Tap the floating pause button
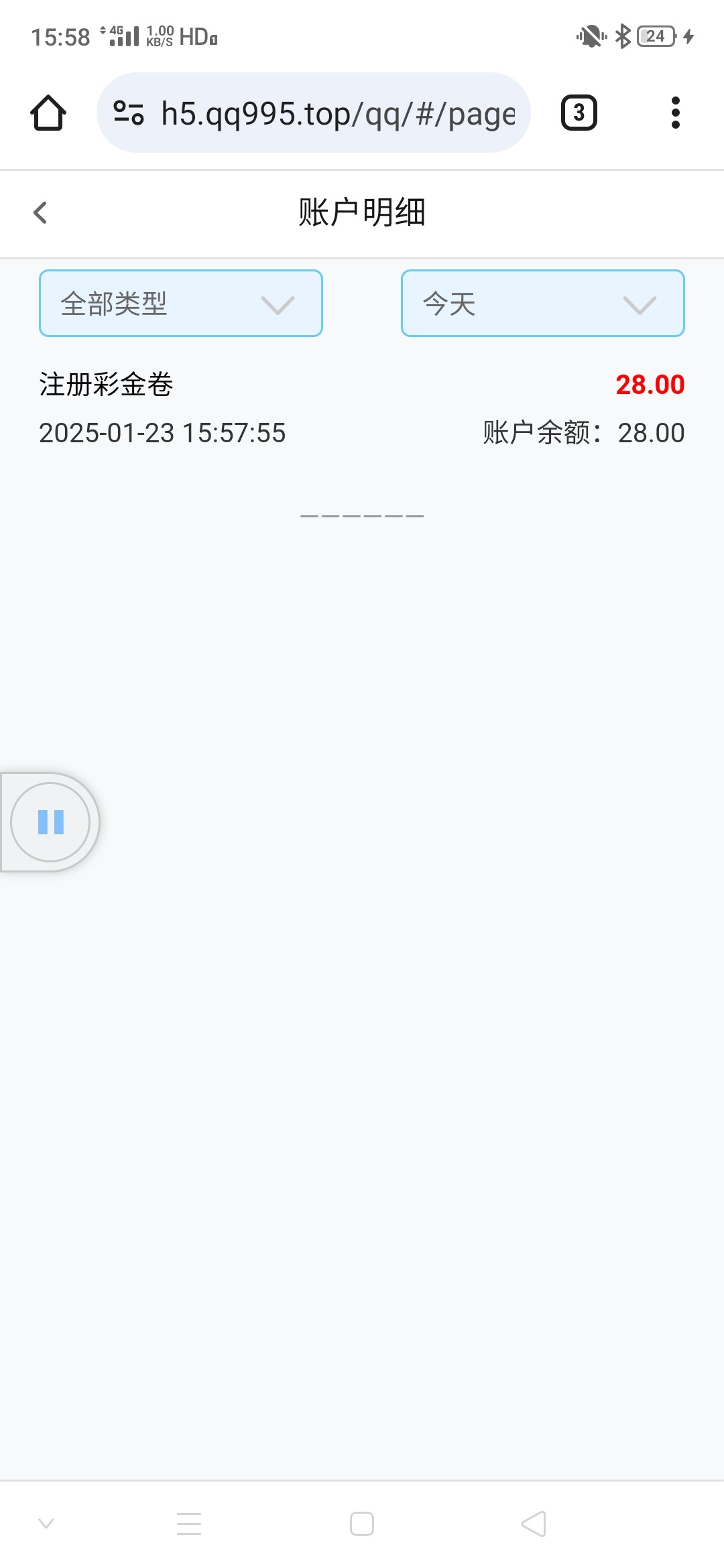This screenshot has height=1568, width=724. click(50, 822)
